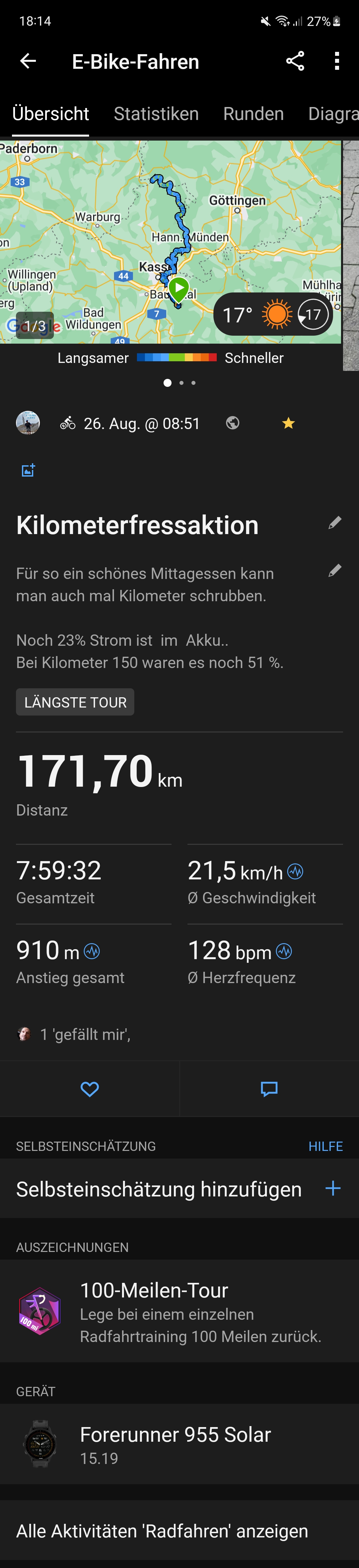This screenshot has height=1568, width=359.
Task: Add a photo to the activity
Action: pyautogui.click(x=28, y=470)
